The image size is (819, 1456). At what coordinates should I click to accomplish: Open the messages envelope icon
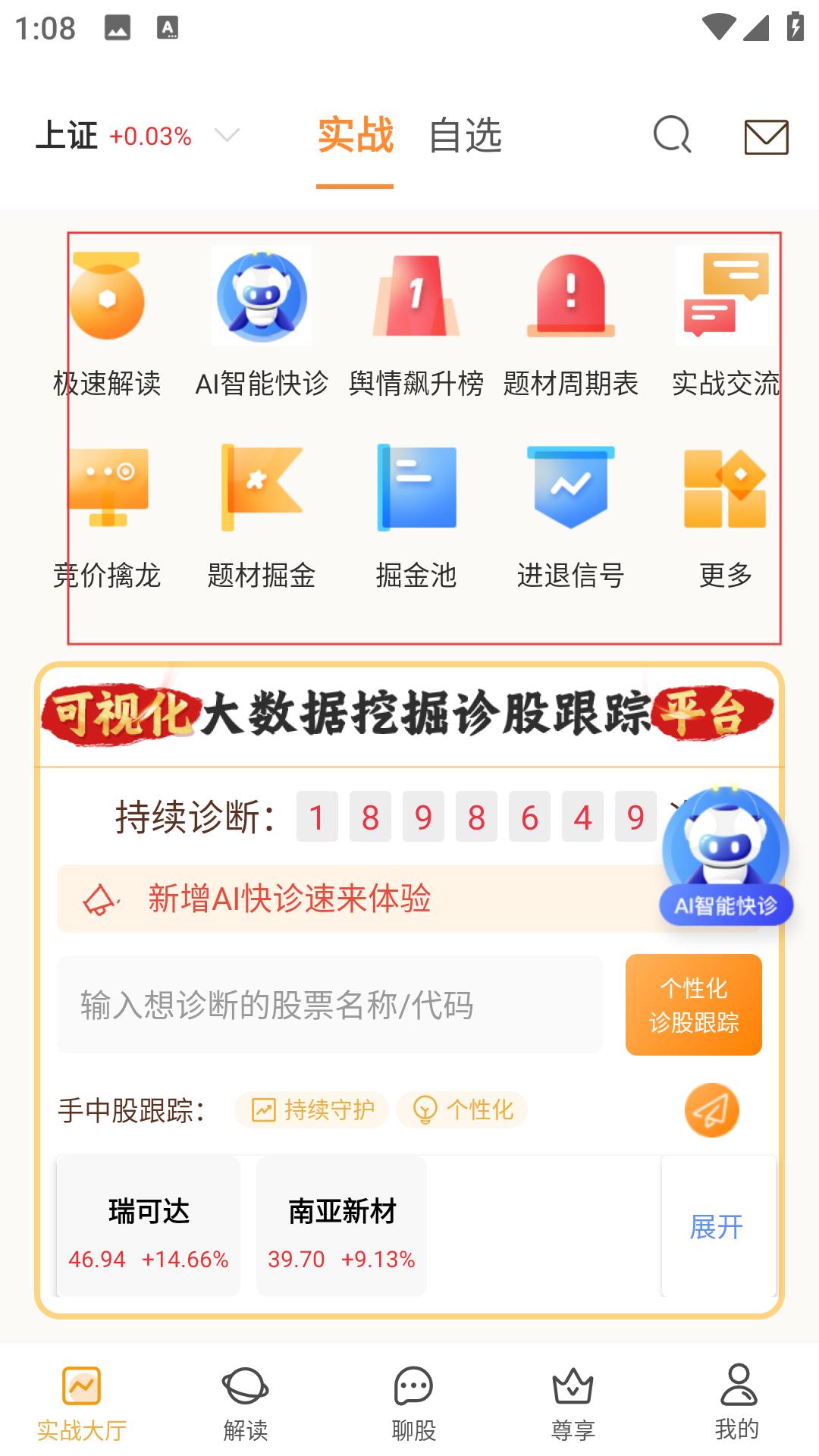[x=766, y=137]
